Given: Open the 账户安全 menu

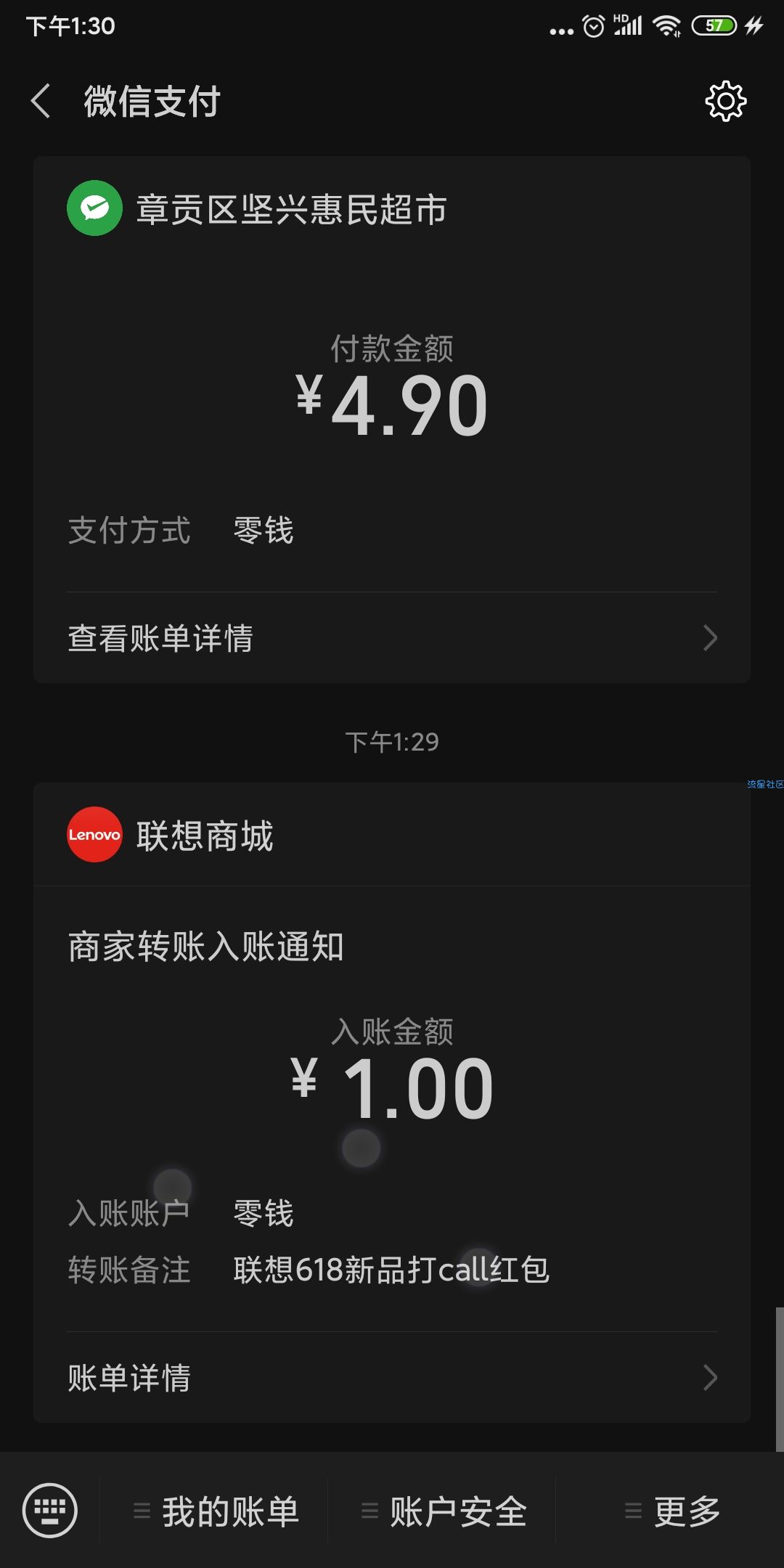Looking at the screenshot, I should coord(443,1511).
